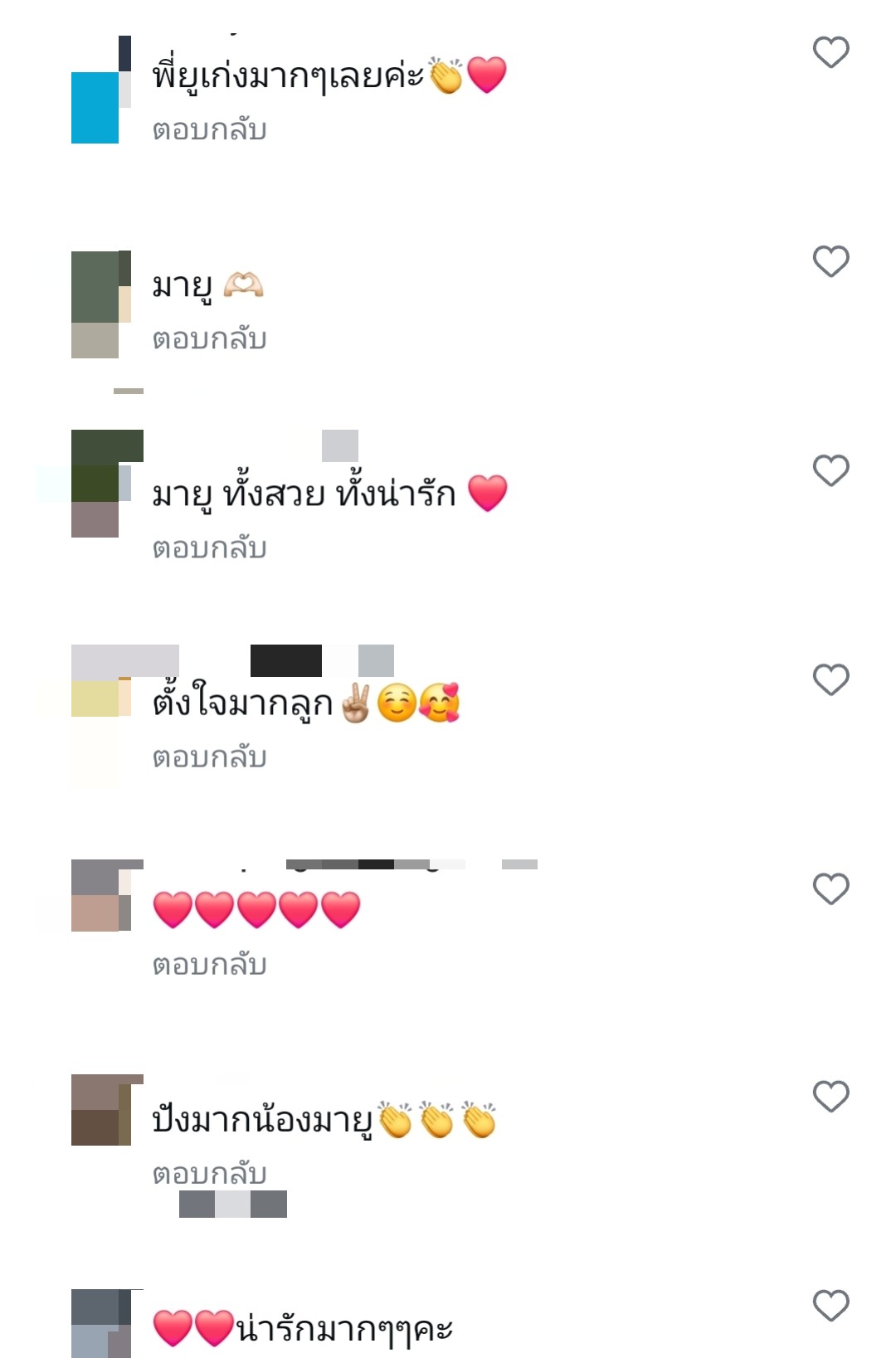The height and width of the screenshot is (1358, 896).
Task: Open the avatar of the 'พี่ยูเก่งมากๆเลยค่ะ' commenter
Action: (100, 91)
